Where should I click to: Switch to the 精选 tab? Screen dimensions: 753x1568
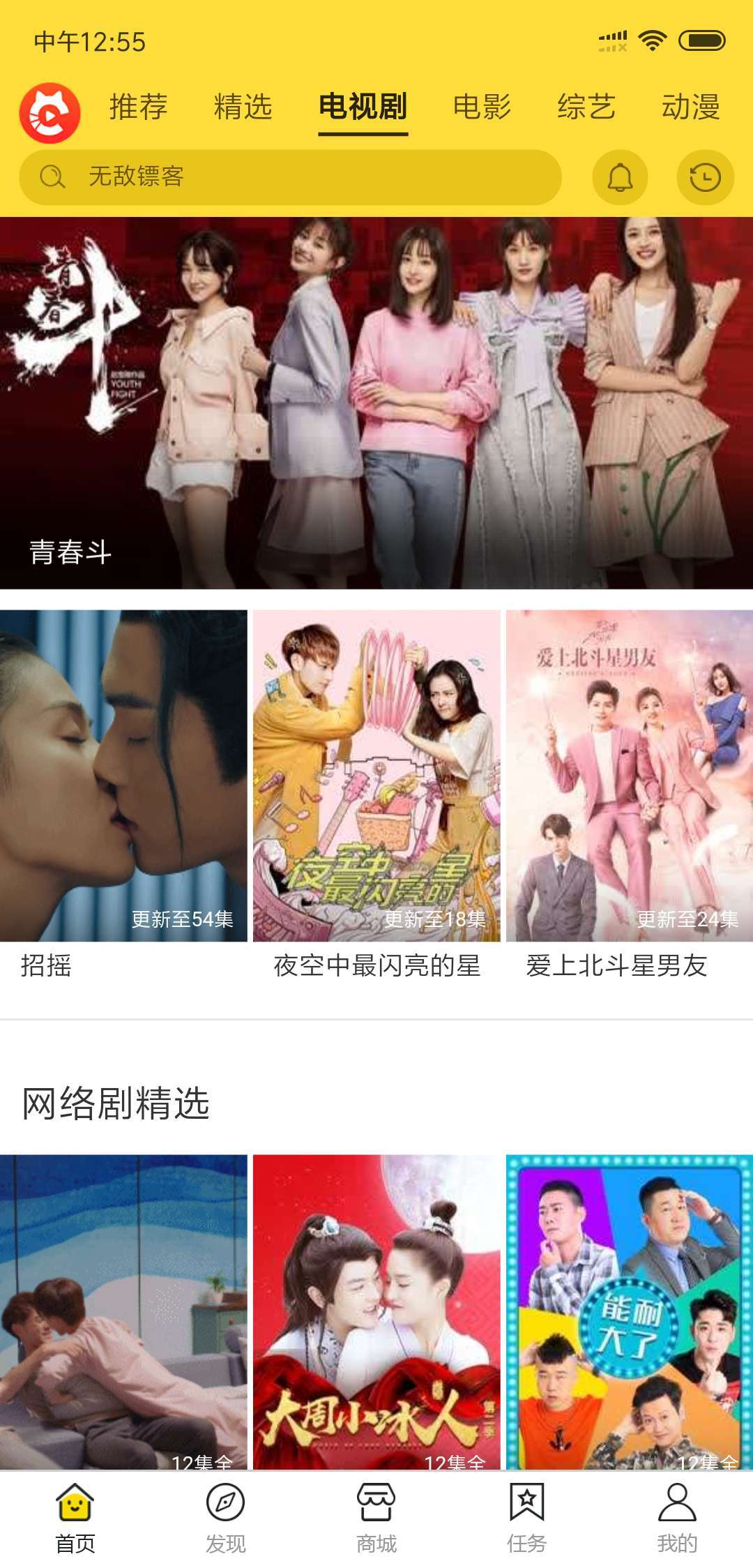pyautogui.click(x=243, y=107)
